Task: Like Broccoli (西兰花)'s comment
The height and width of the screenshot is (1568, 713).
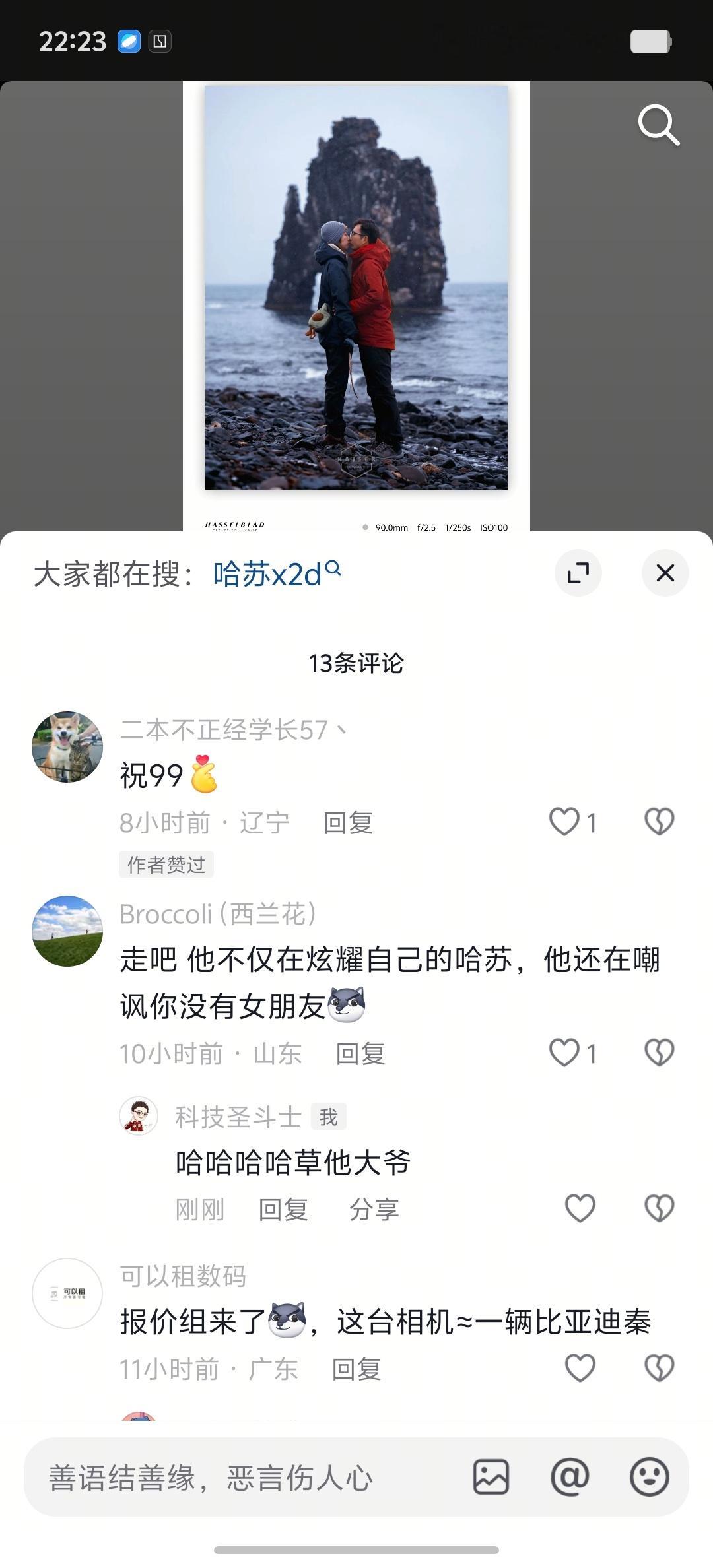Action: coord(564,1053)
